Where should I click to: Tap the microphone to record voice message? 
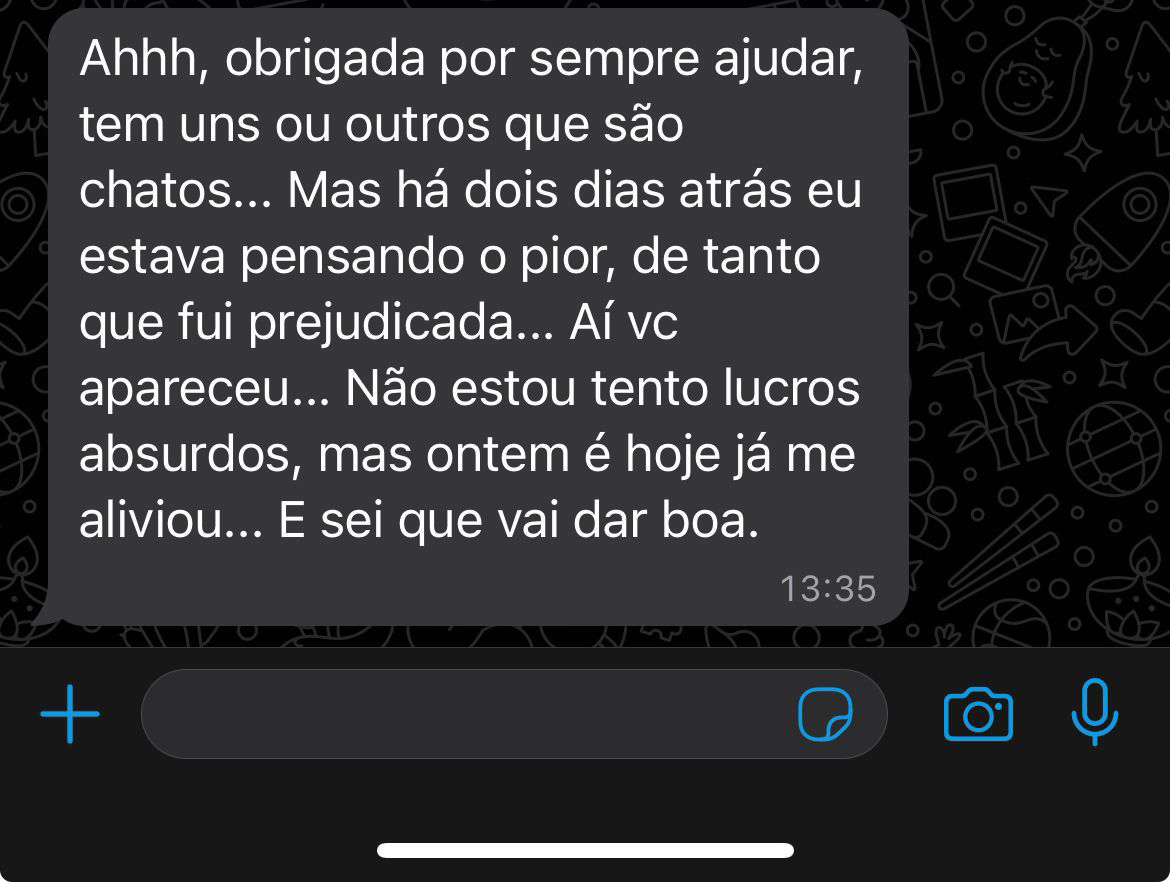tap(1095, 712)
